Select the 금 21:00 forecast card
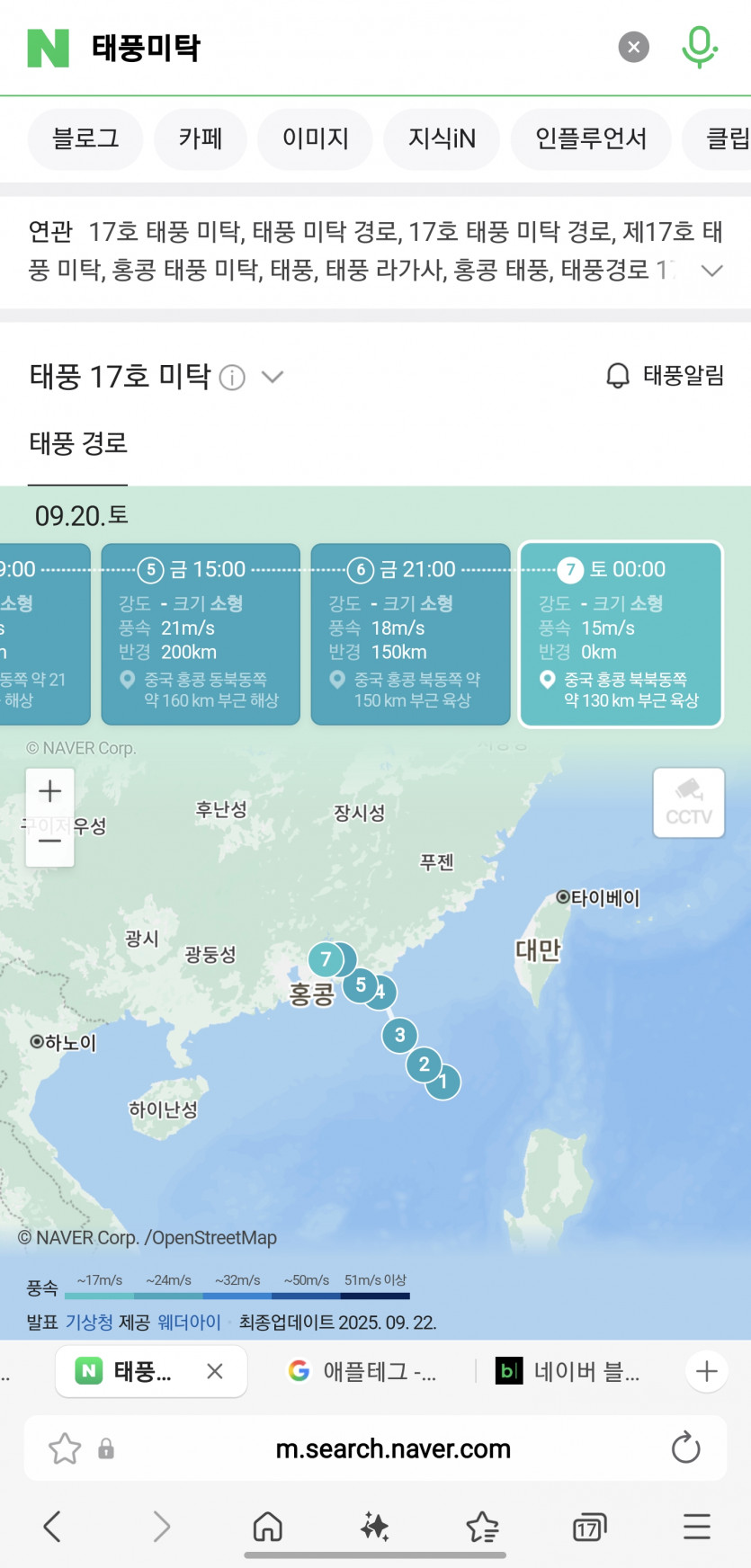The height and width of the screenshot is (1568, 751). 410,633
